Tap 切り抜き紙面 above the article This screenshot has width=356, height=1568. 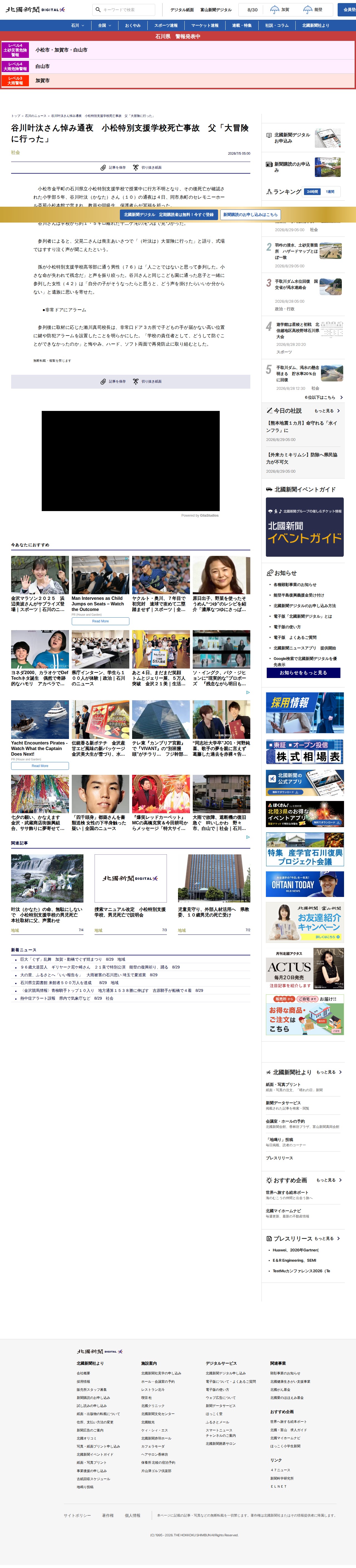(147, 167)
